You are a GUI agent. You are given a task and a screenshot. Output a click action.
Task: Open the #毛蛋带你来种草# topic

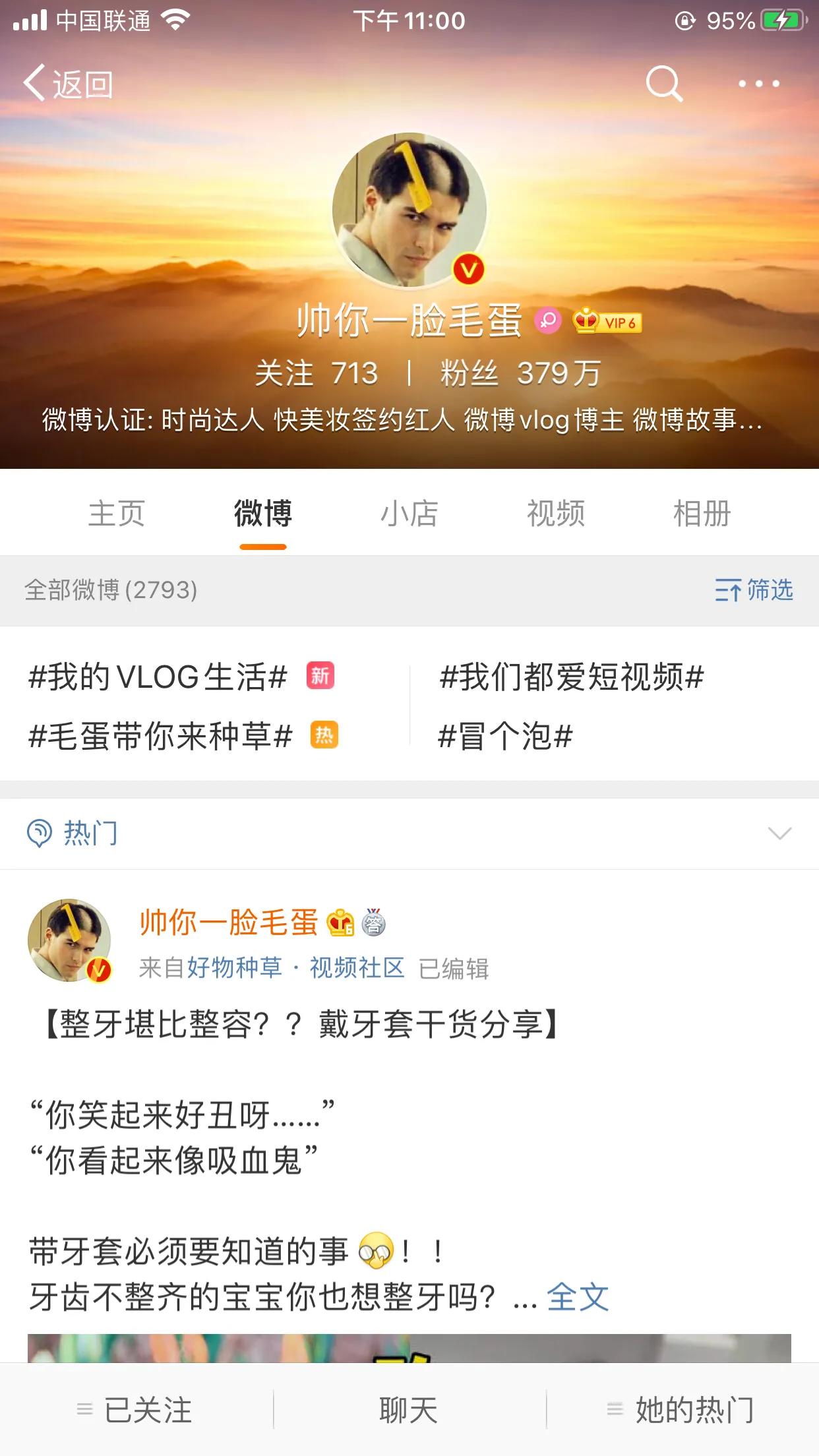tap(160, 736)
